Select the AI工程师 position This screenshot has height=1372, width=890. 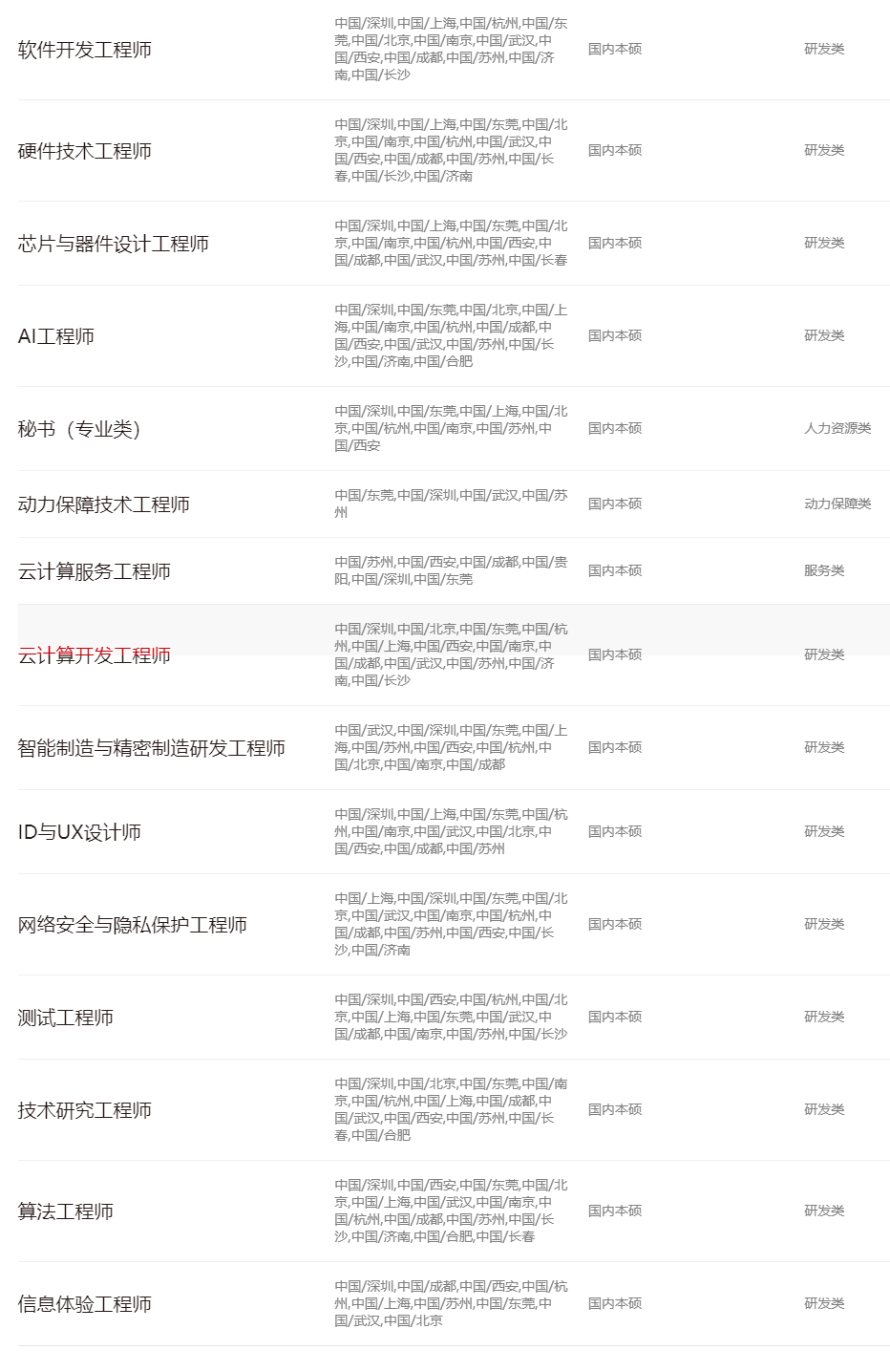(56, 336)
